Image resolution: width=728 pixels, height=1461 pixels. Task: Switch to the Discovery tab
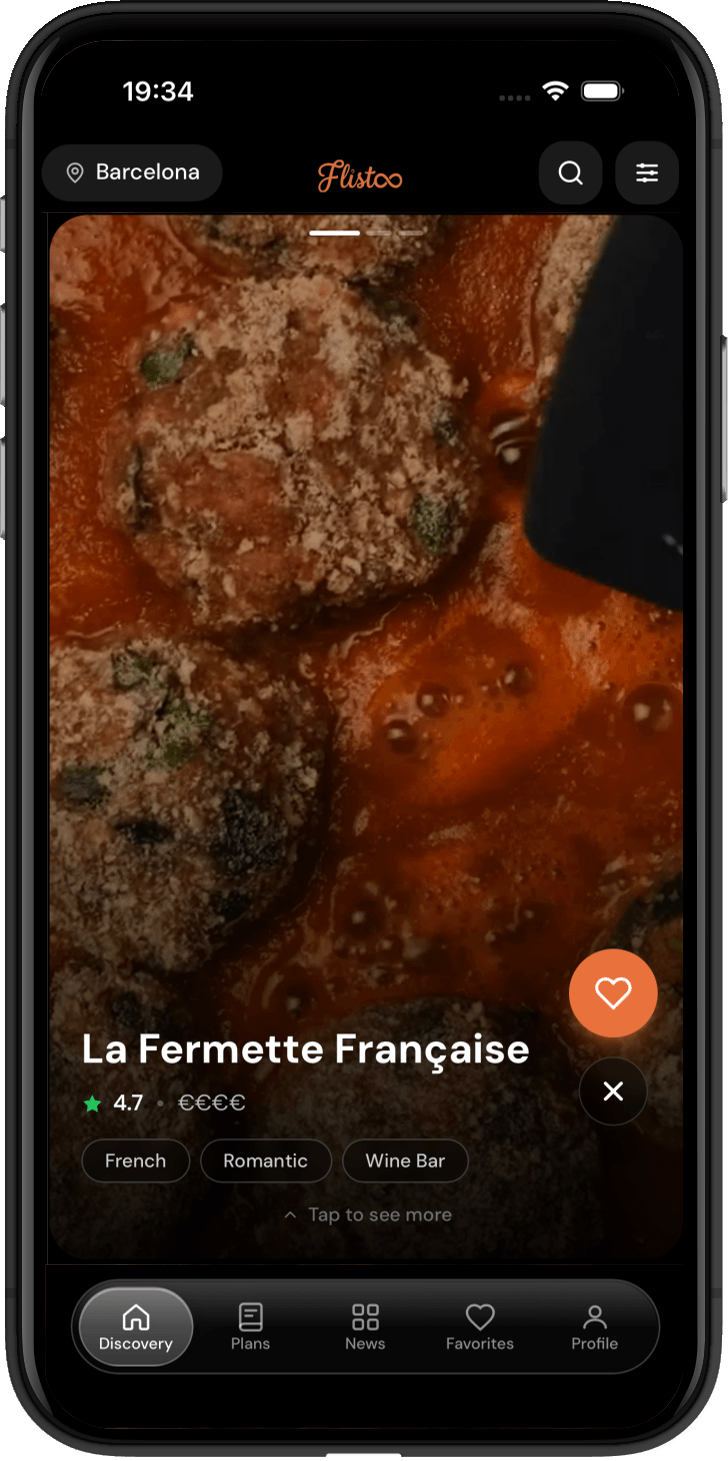(136, 1327)
